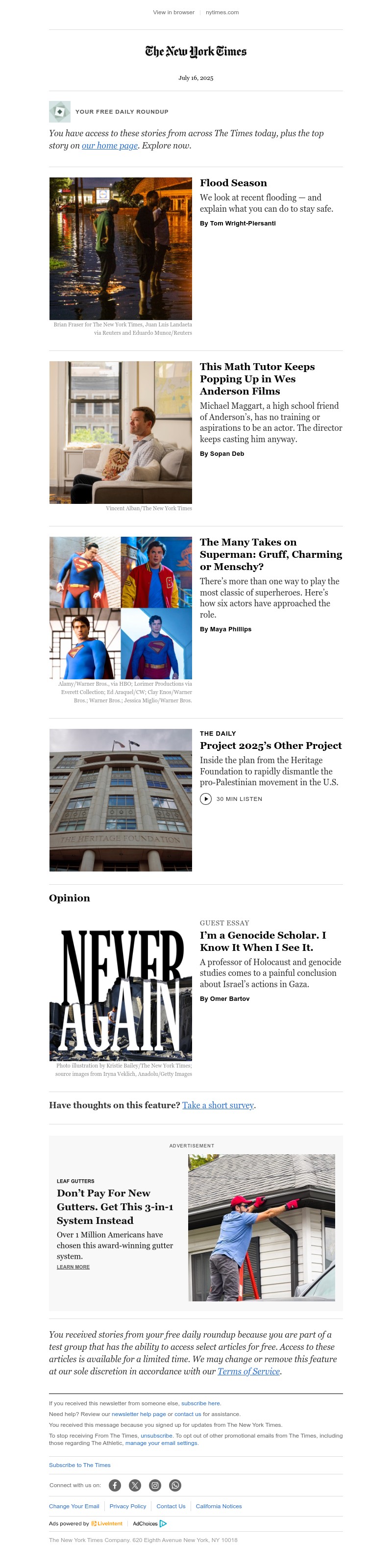
Task: Tap Learn More in gutter advertisement
Action: (x=73, y=1267)
